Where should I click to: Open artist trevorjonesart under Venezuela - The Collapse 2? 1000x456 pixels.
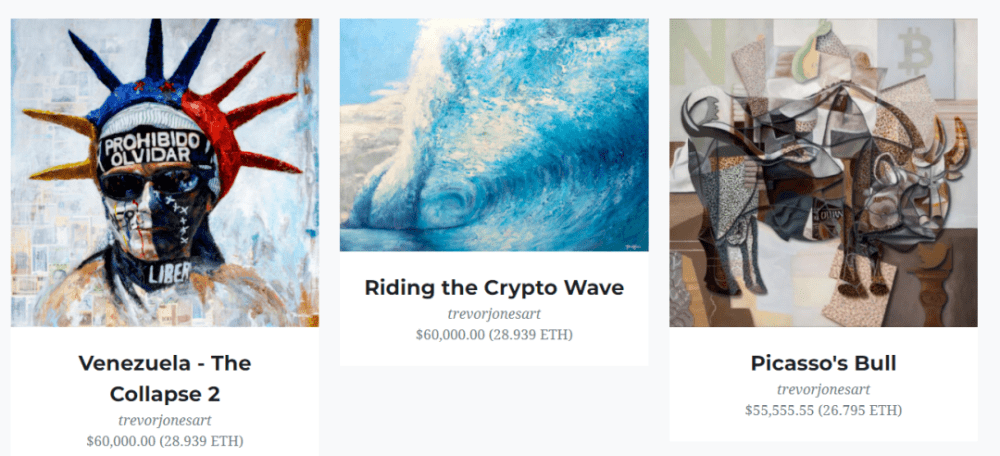tap(164, 420)
